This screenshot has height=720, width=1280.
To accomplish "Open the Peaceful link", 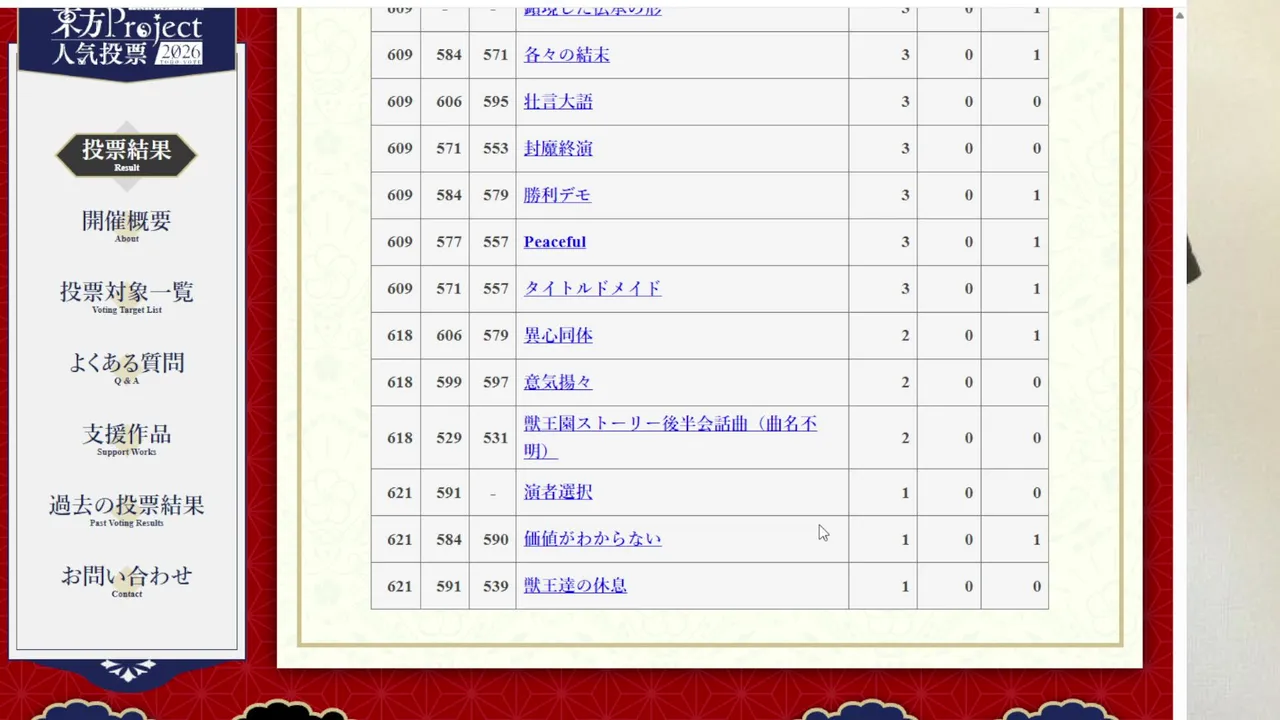I will tap(555, 242).
